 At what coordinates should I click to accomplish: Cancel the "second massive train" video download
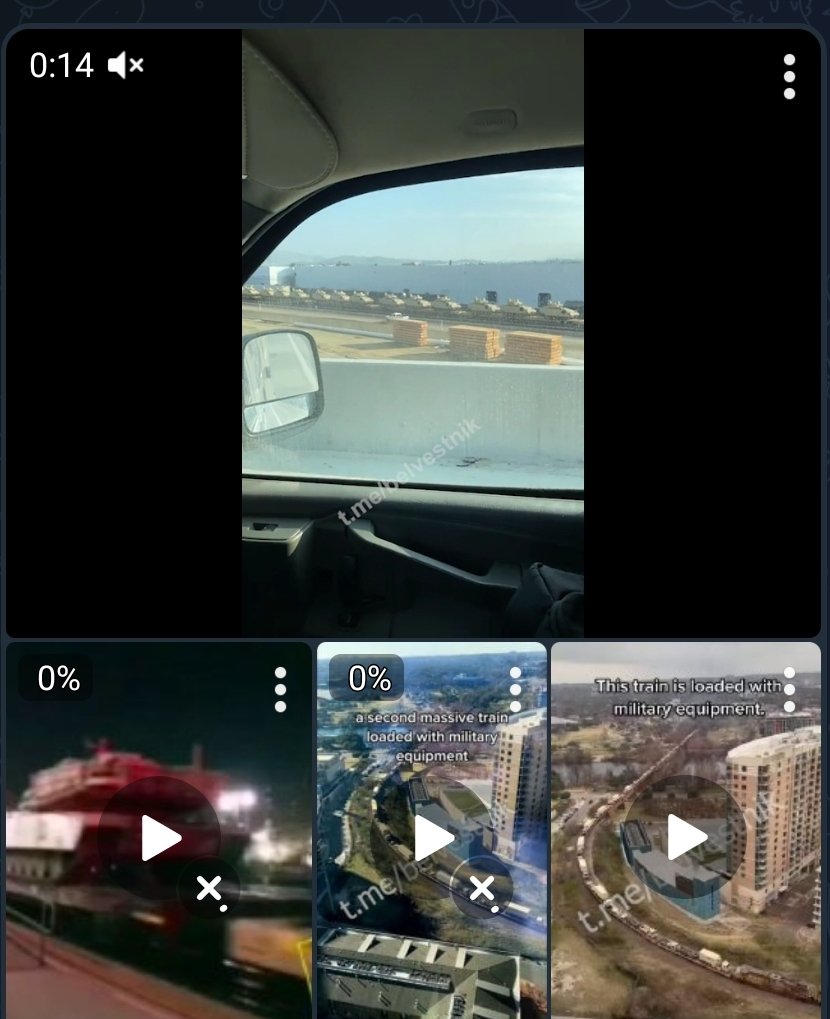[x=482, y=888]
